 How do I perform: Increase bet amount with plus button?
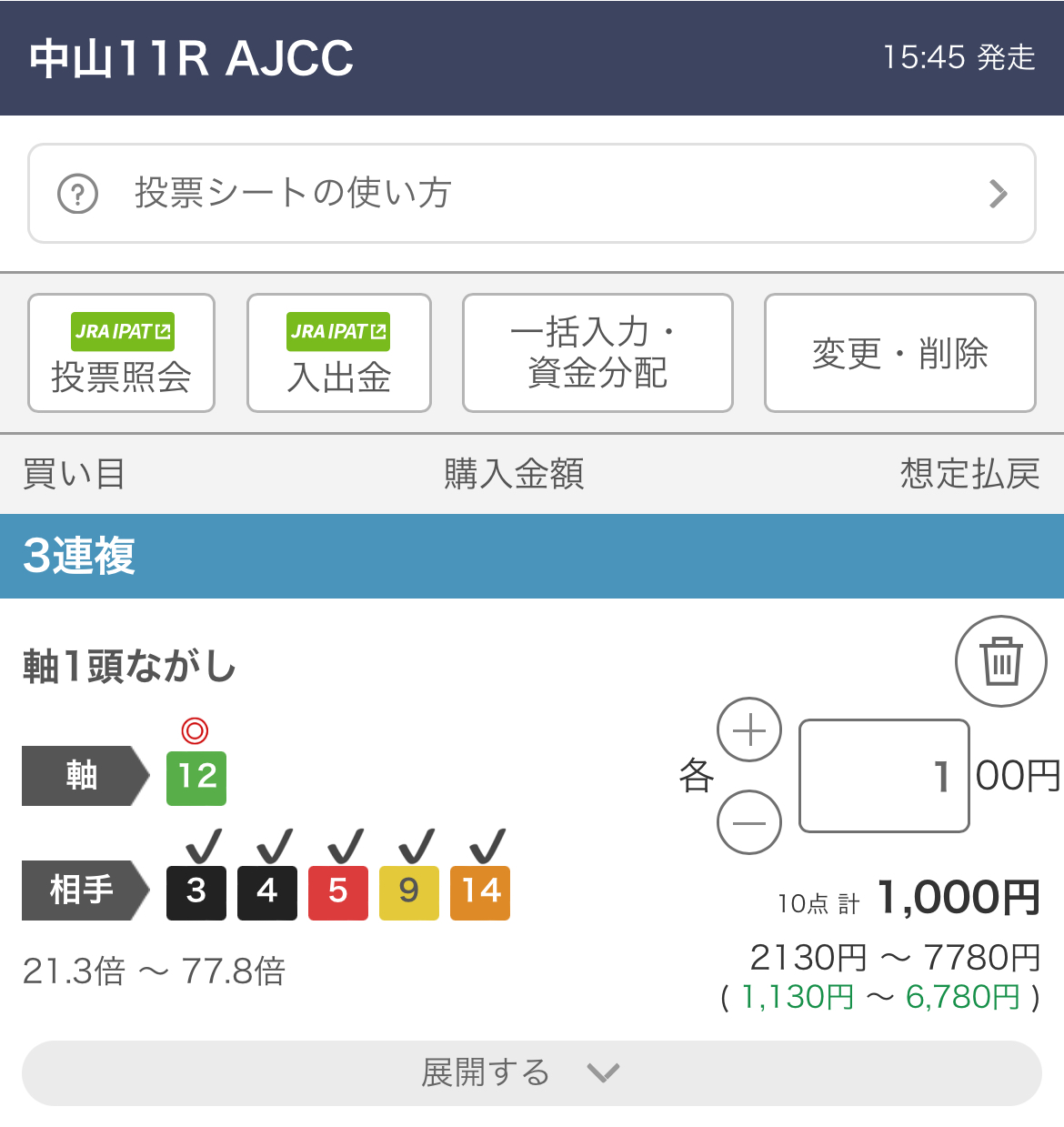point(749,730)
